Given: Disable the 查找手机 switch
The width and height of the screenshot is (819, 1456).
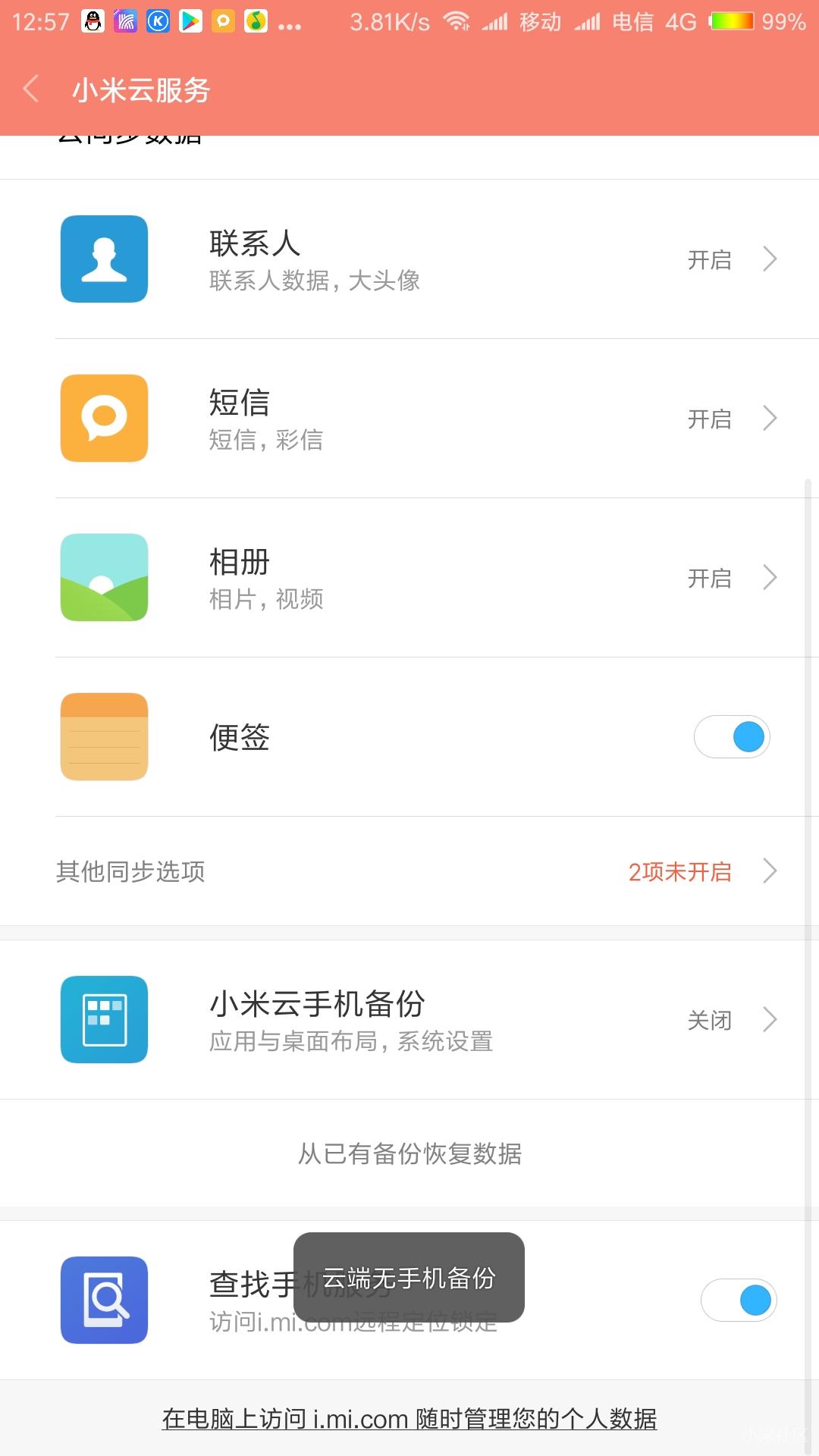Looking at the screenshot, I should (x=739, y=1299).
